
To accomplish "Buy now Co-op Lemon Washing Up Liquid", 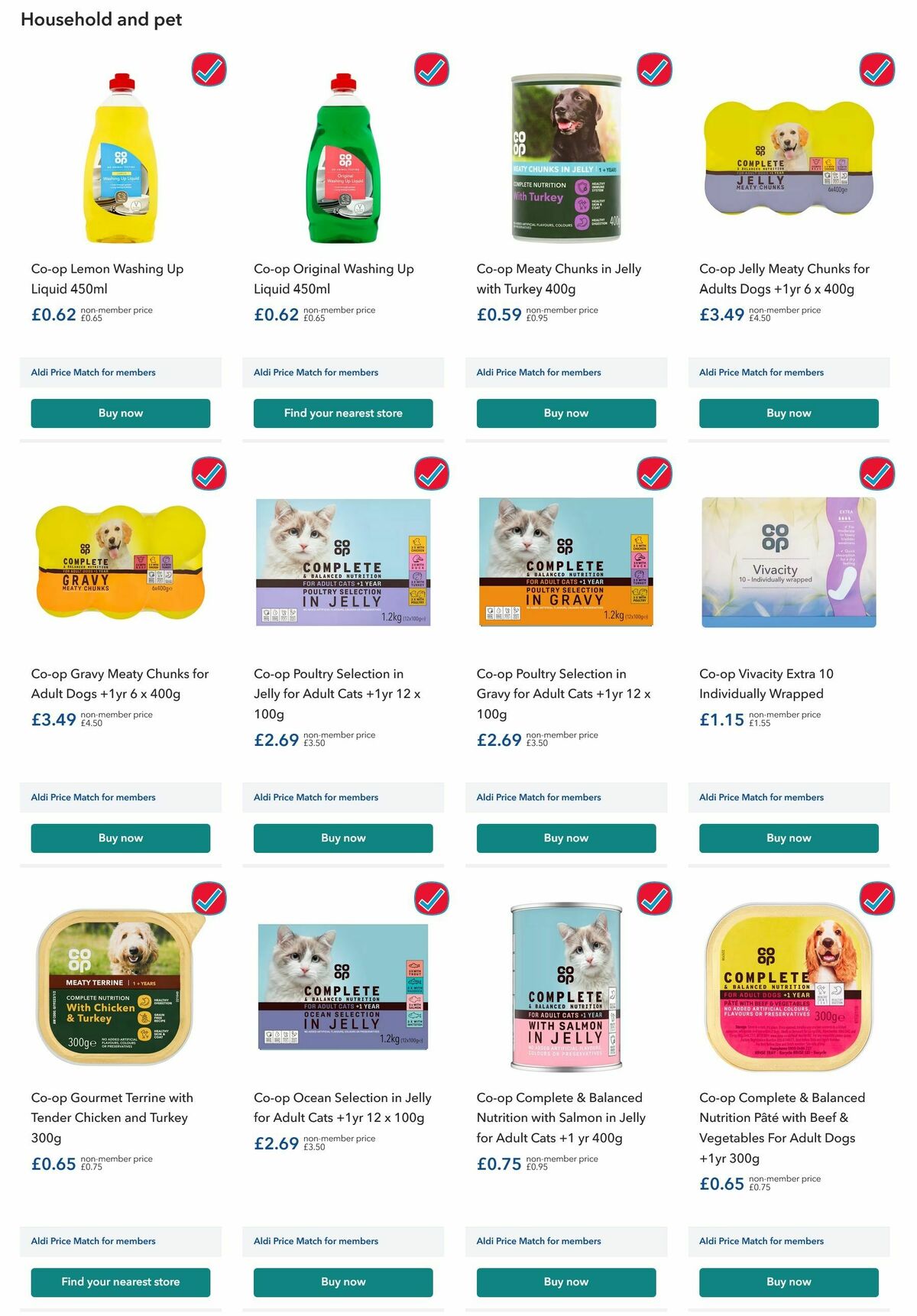I will [x=120, y=413].
